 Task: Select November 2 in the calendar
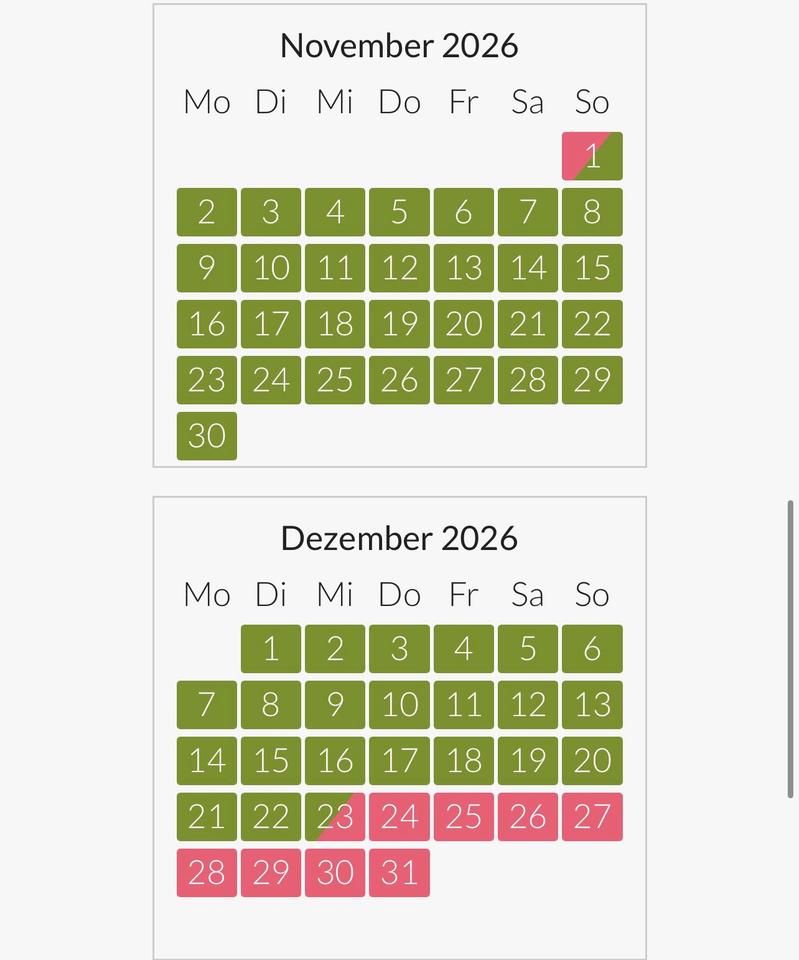[x=207, y=212]
